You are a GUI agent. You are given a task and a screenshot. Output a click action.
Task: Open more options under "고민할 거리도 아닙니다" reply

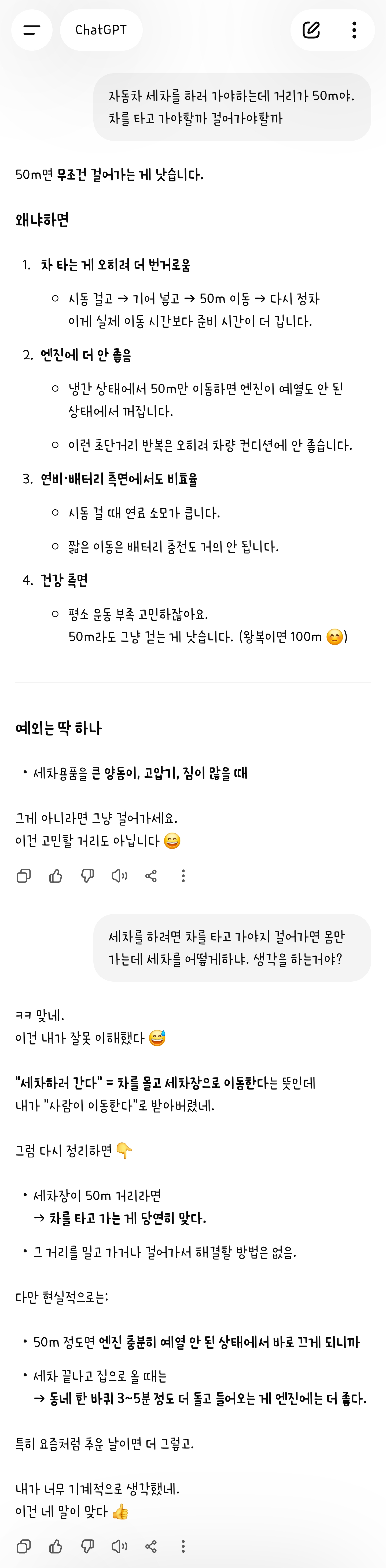click(x=183, y=876)
